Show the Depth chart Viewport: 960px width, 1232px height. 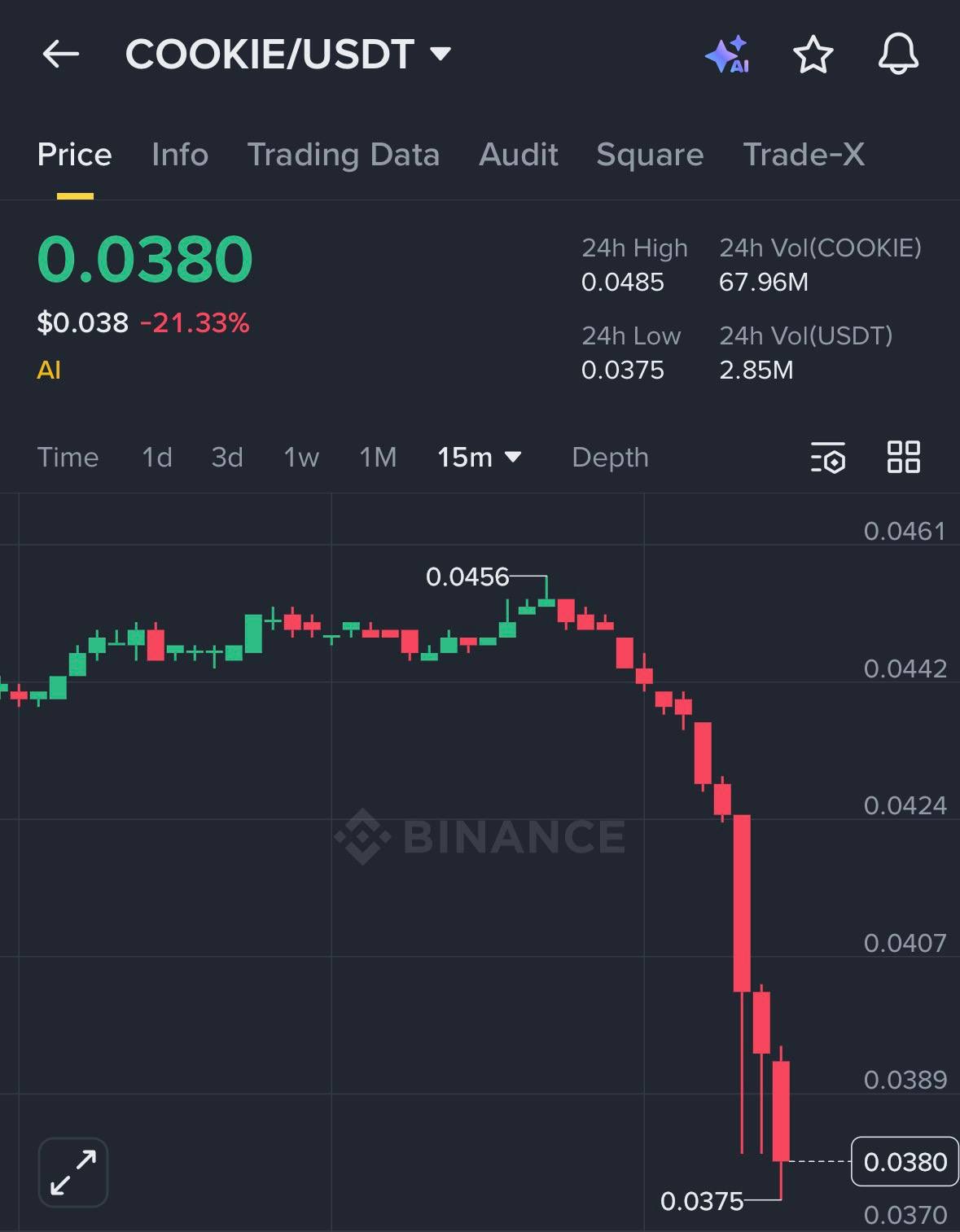(610, 458)
